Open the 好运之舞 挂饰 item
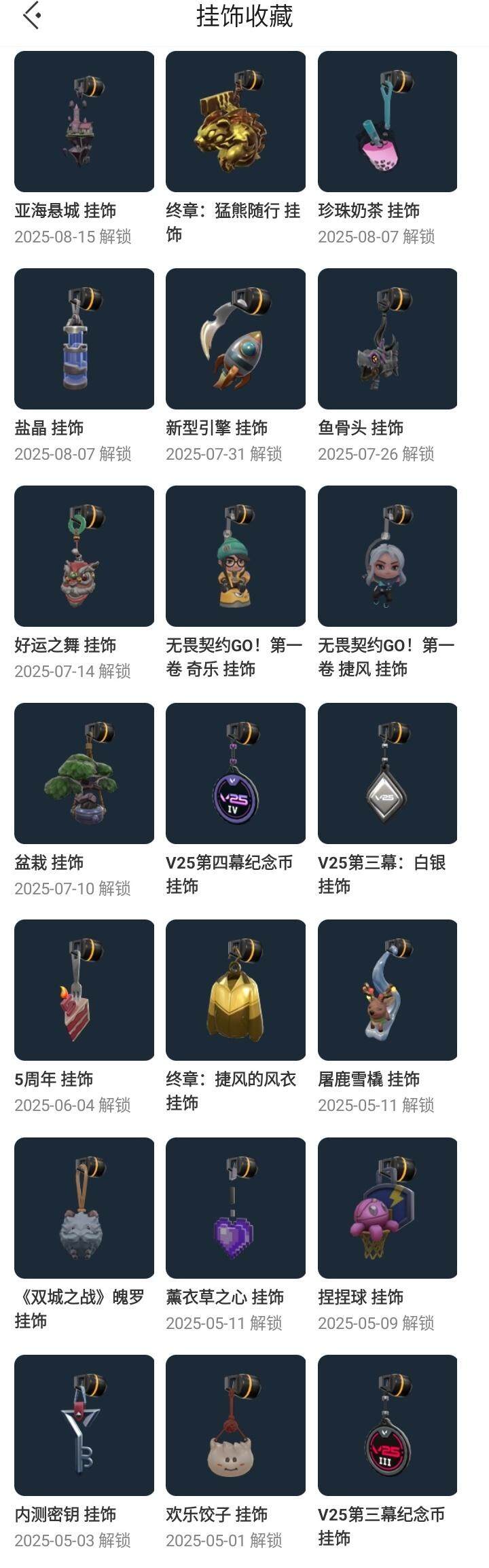The height and width of the screenshot is (1568, 489). click(x=84, y=556)
